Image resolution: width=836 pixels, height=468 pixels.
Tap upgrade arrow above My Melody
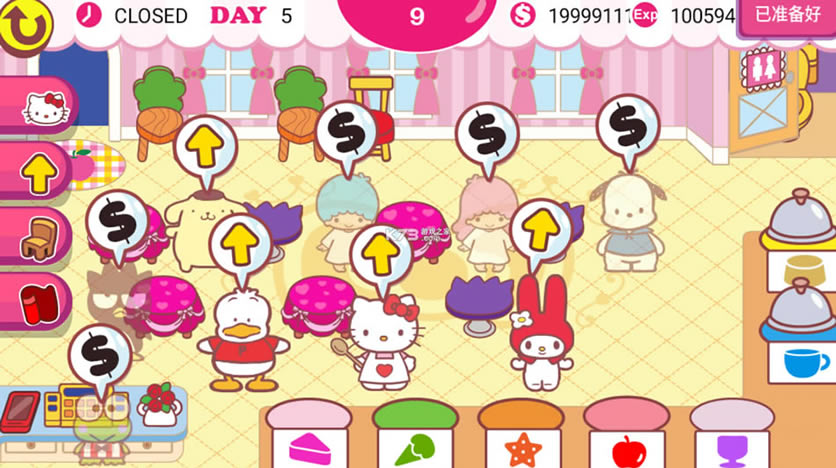540,231
